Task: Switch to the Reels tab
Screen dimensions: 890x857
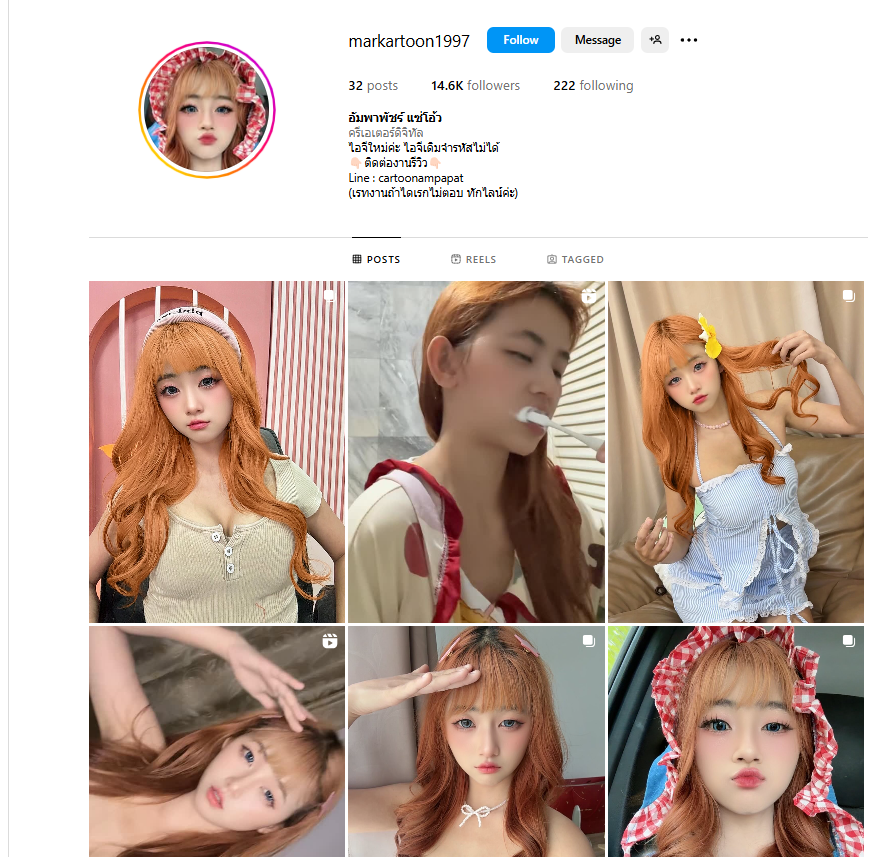Action: (x=474, y=259)
